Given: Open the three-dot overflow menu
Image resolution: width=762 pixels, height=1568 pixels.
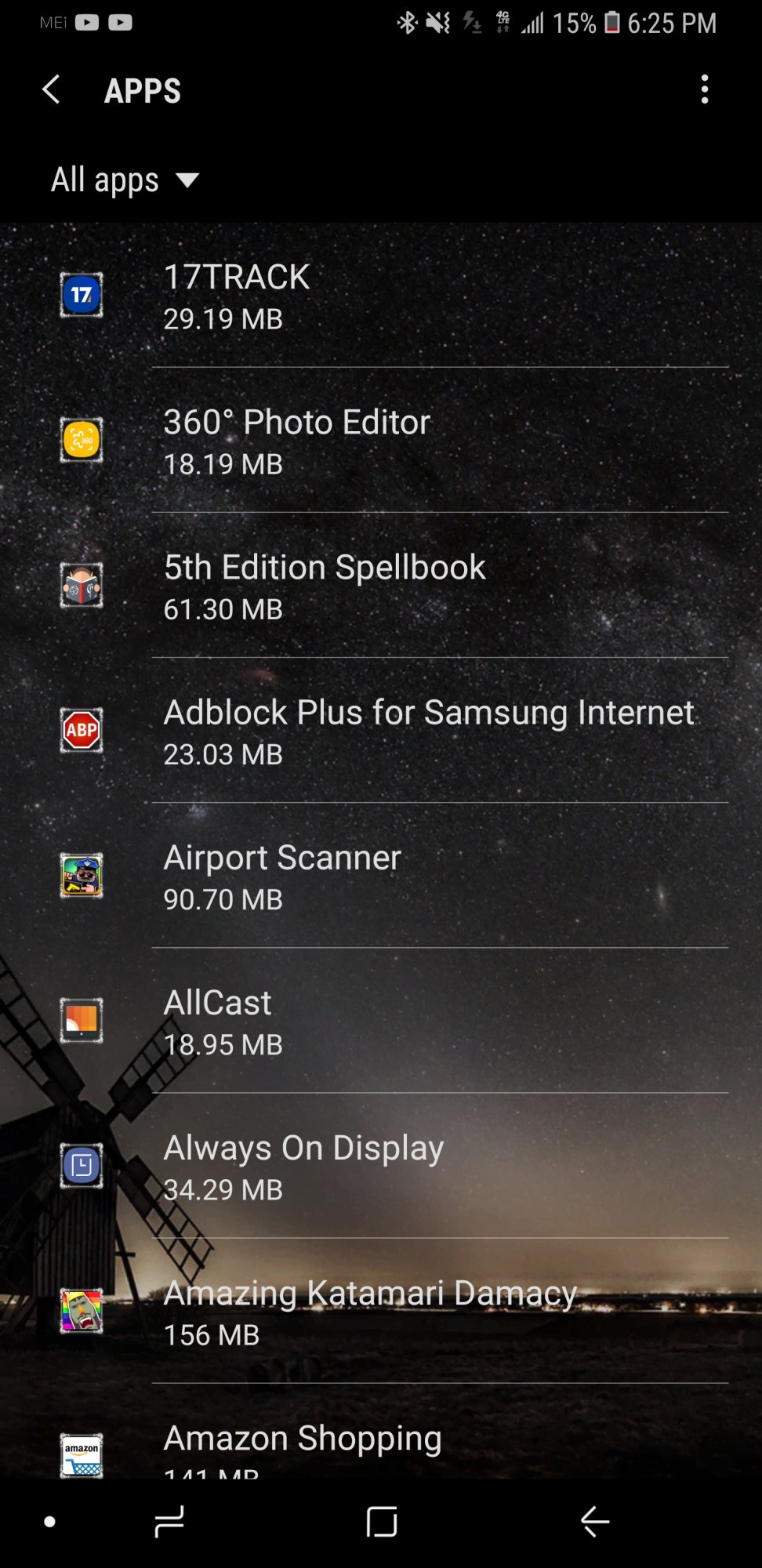Looking at the screenshot, I should tap(705, 89).
